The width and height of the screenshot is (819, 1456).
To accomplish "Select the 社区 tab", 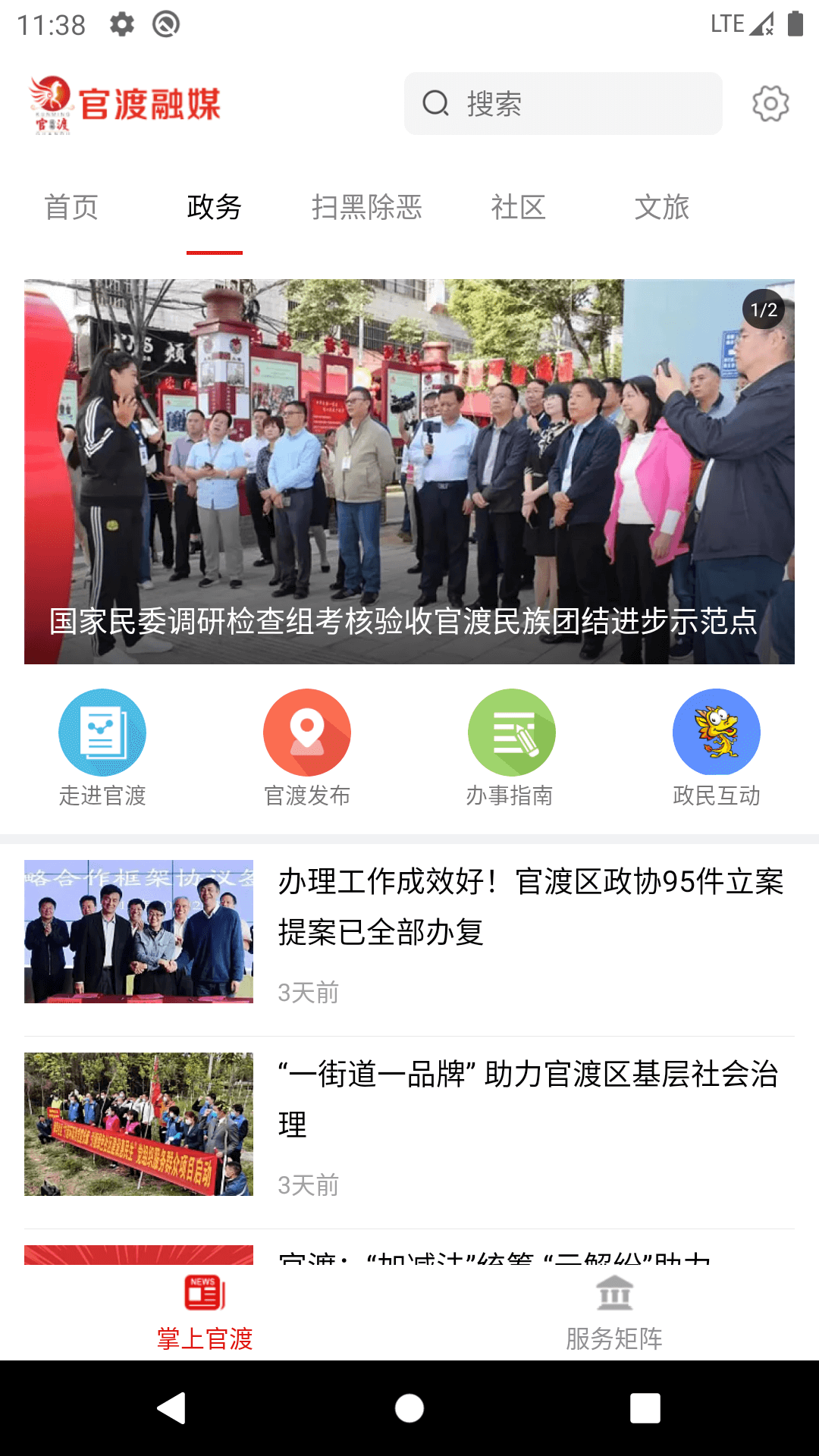I will pos(518,208).
